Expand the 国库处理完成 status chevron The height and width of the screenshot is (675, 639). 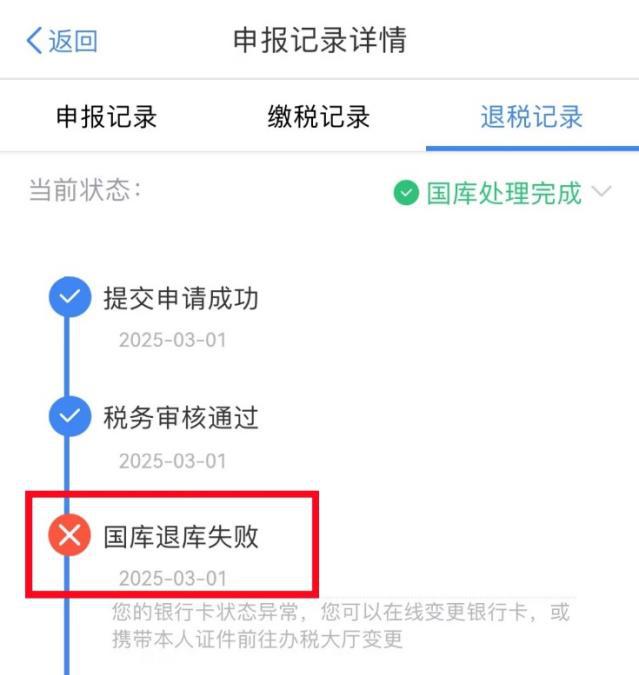coord(602,192)
